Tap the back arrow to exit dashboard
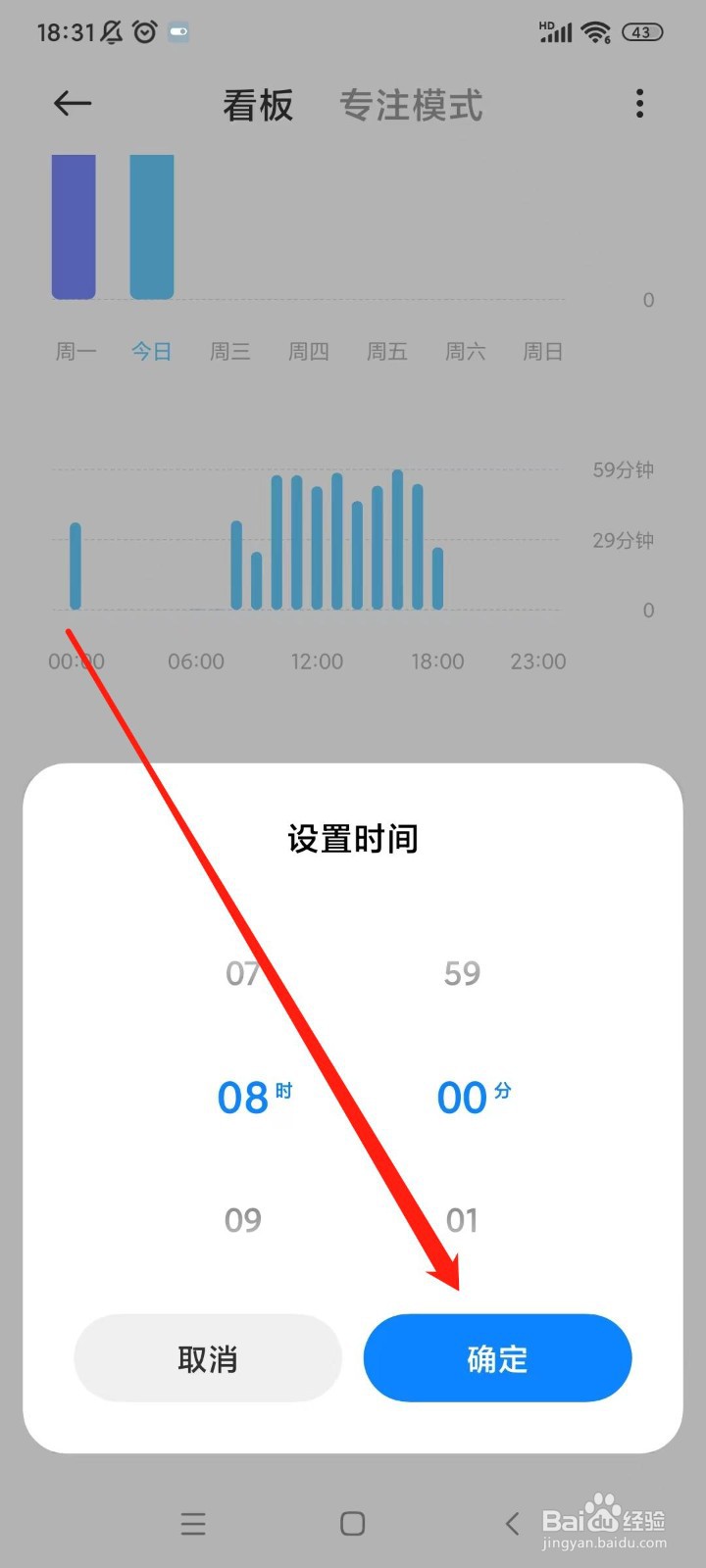This screenshot has width=706, height=1568. click(x=71, y=103)
